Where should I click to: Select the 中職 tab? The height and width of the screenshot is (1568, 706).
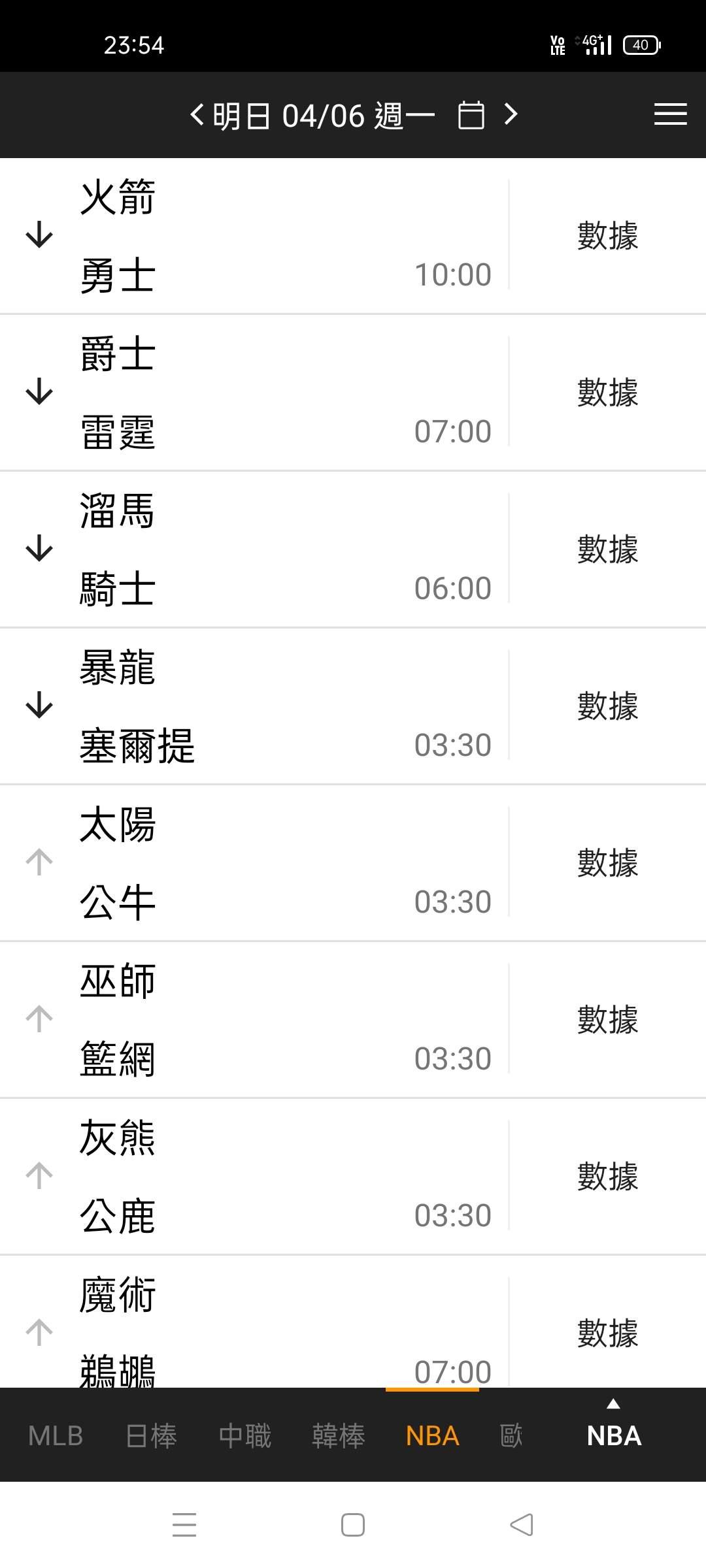coord(245,1436)
